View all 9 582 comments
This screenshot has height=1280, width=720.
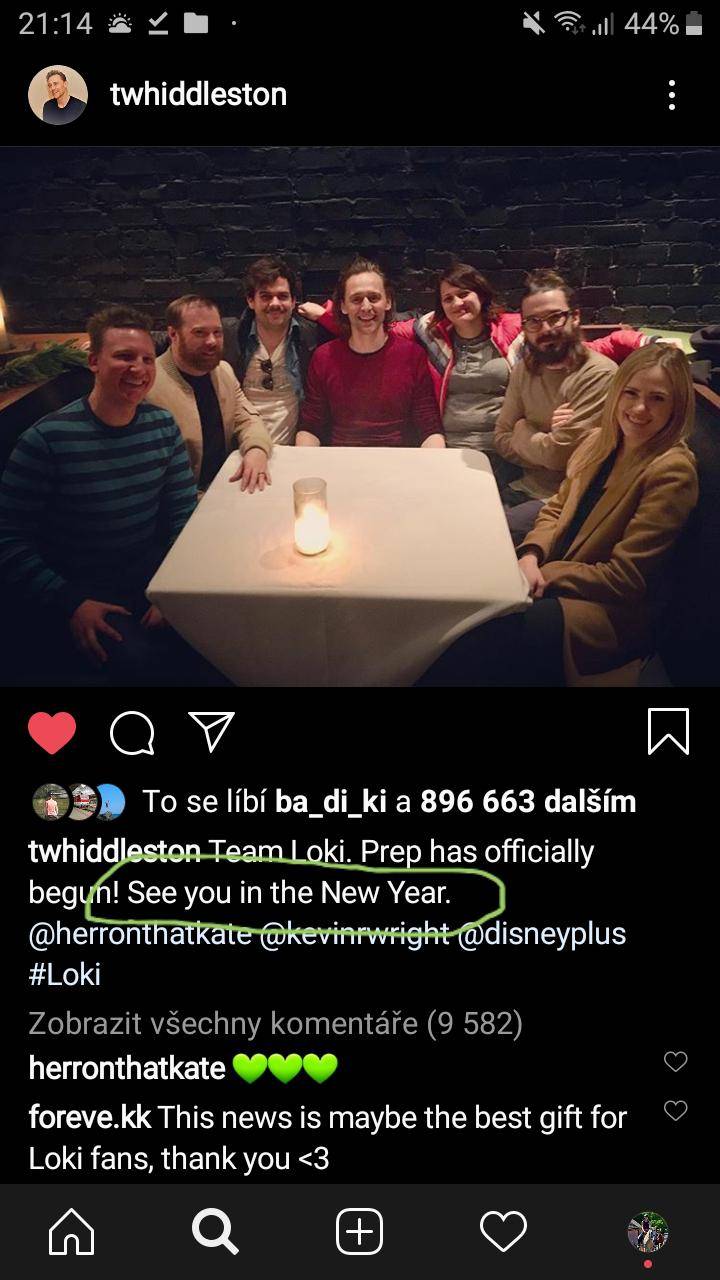click(275, 1023)
